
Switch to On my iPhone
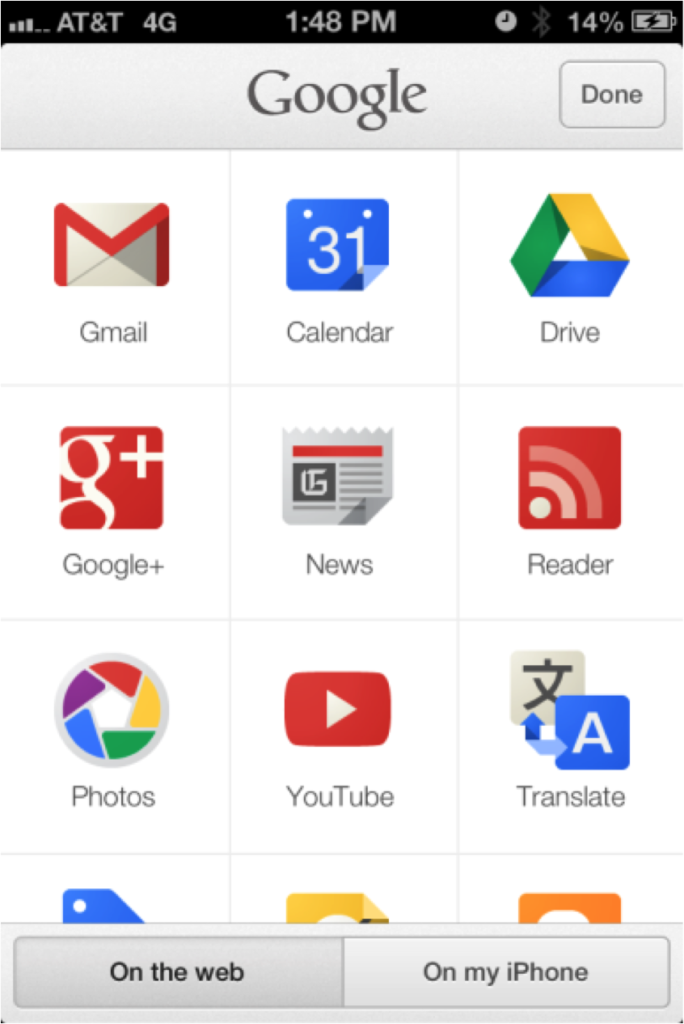[x=506, y=972]
